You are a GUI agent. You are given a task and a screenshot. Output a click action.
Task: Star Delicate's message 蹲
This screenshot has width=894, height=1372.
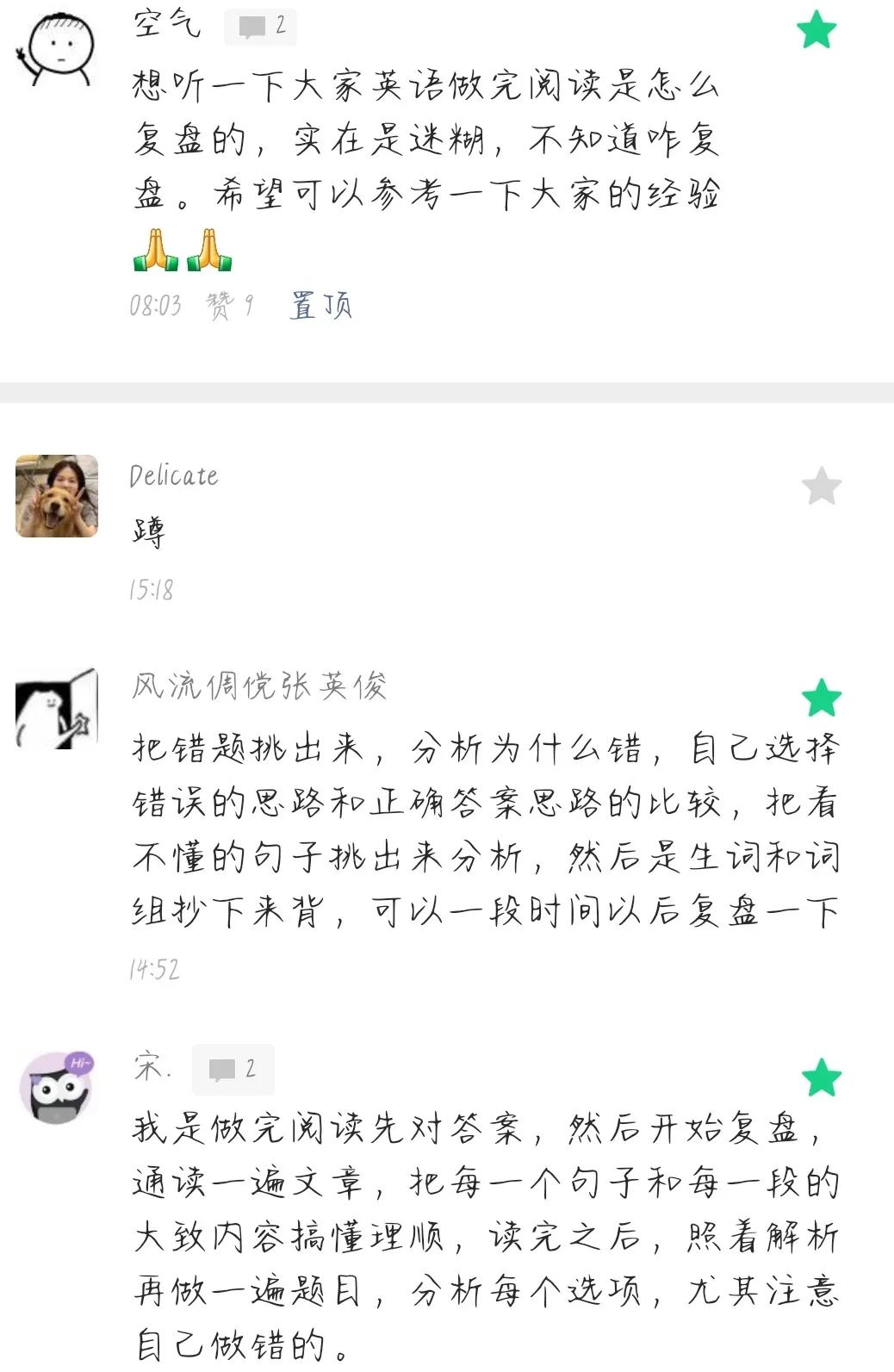point(821,487)
